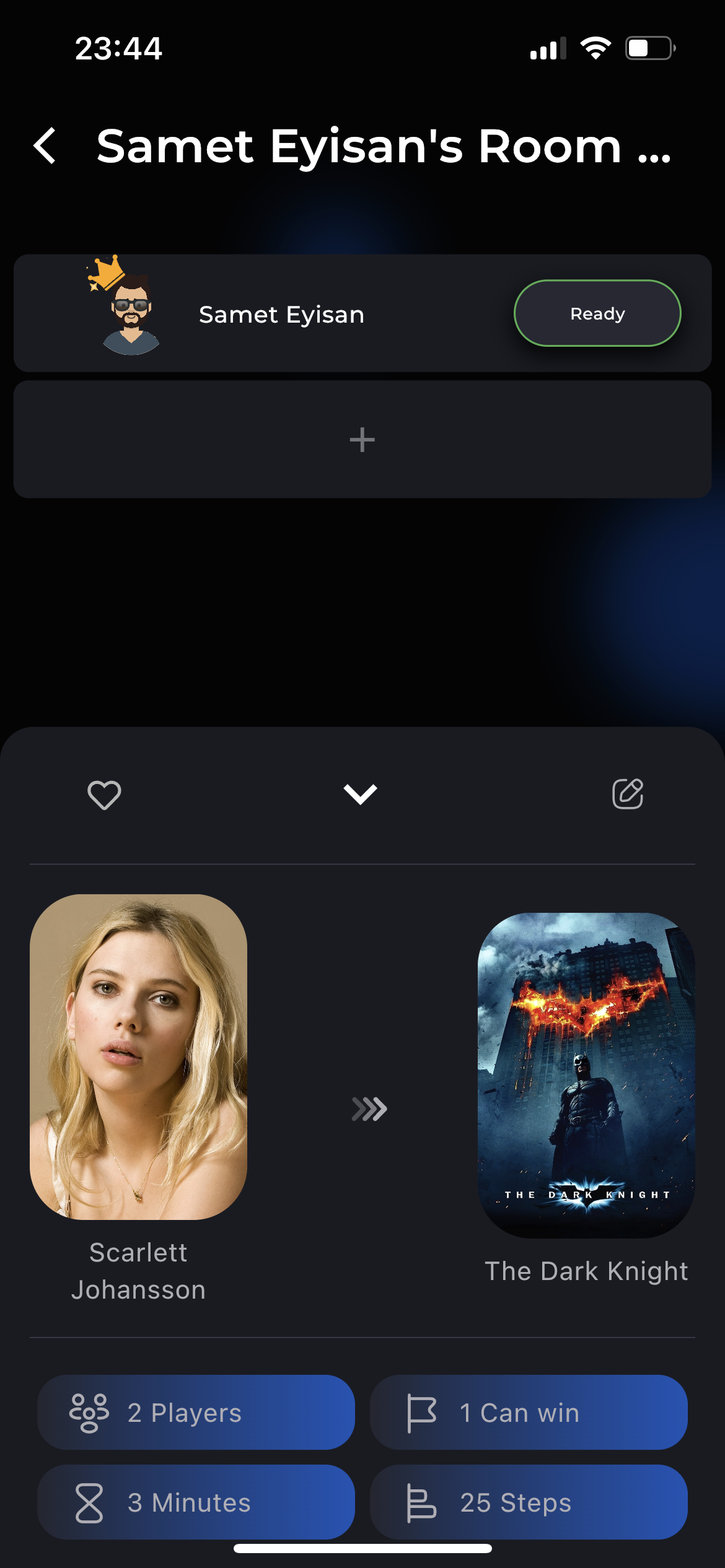Favorite this game with the heart icon

(x=104, y=795)
